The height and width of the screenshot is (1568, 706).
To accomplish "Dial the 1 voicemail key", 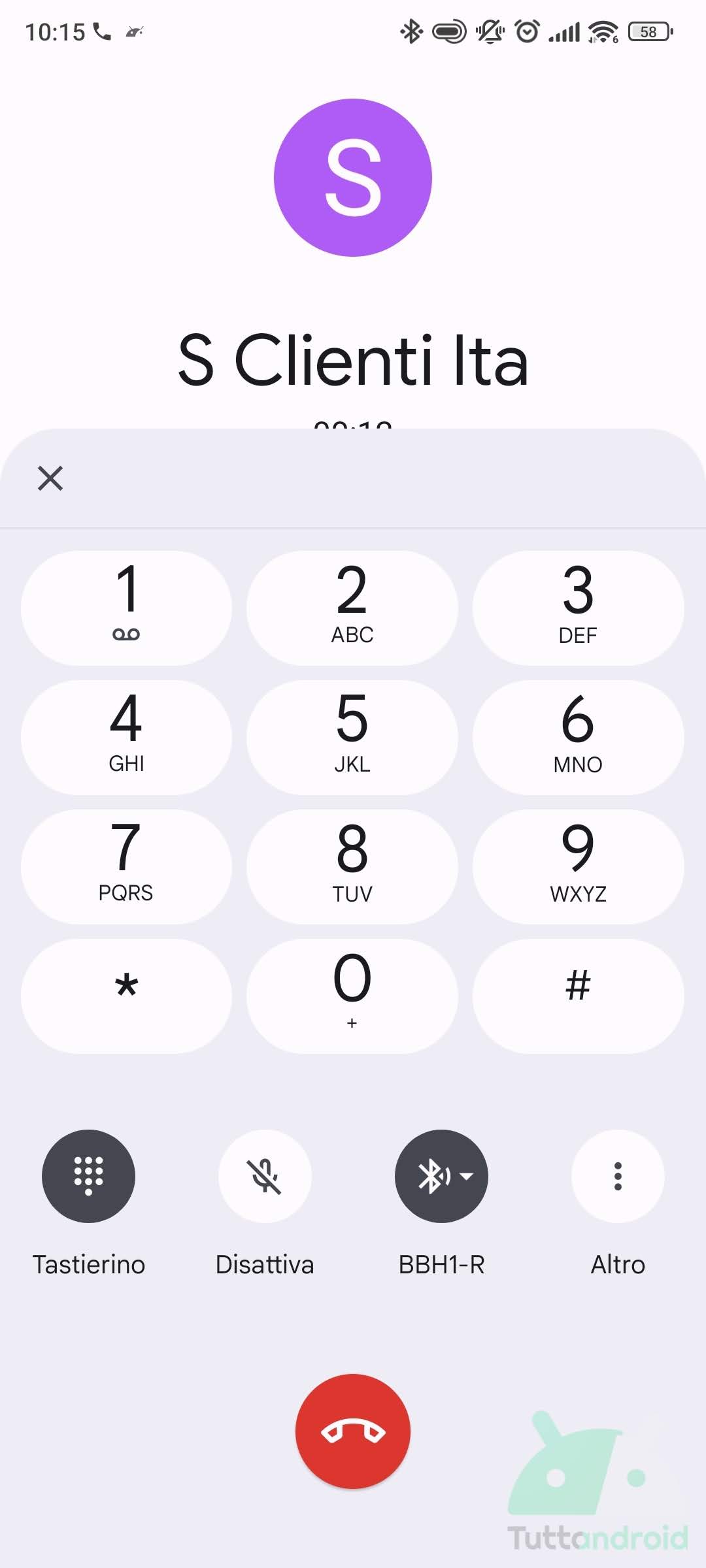I will (126, 608).
